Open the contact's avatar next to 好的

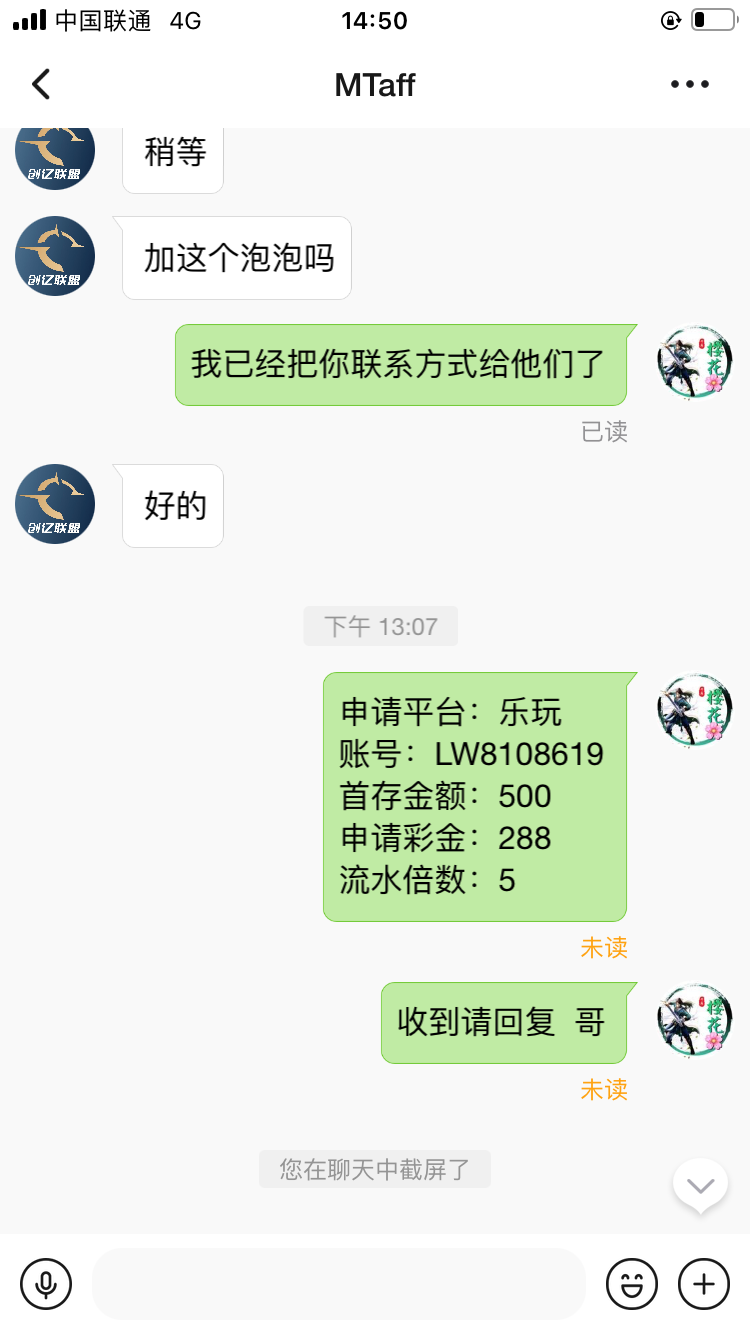click(x=55, y=504)
